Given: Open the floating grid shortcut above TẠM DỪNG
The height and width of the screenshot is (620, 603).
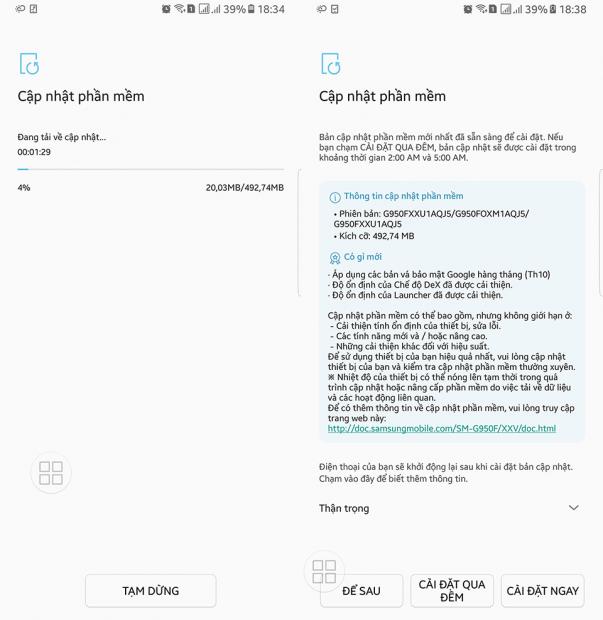Looking at the screenshot, I should point(51,473).
